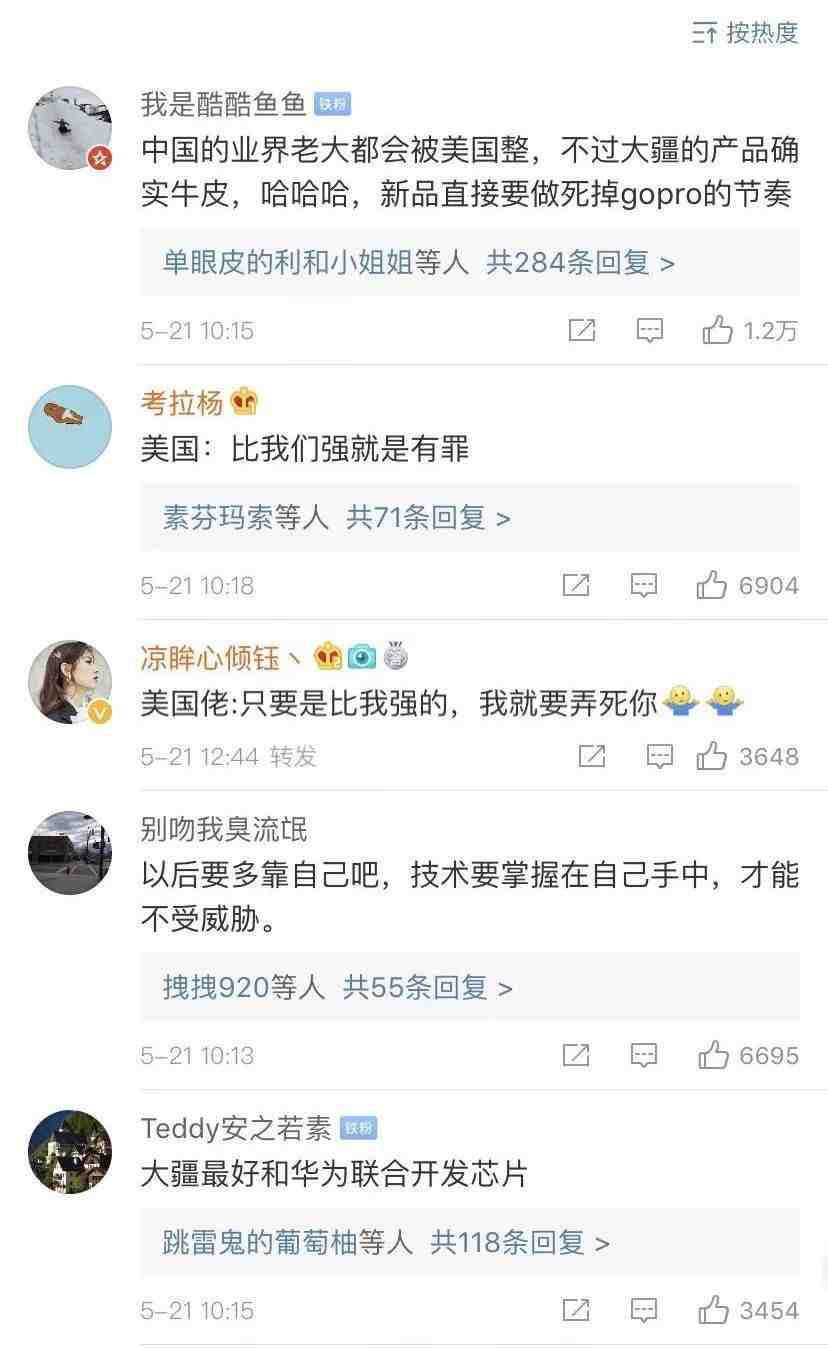Repost 凉眸心倾钰's comment
The width and height of the screenshot is (828, 1348).
coord(592,757)
